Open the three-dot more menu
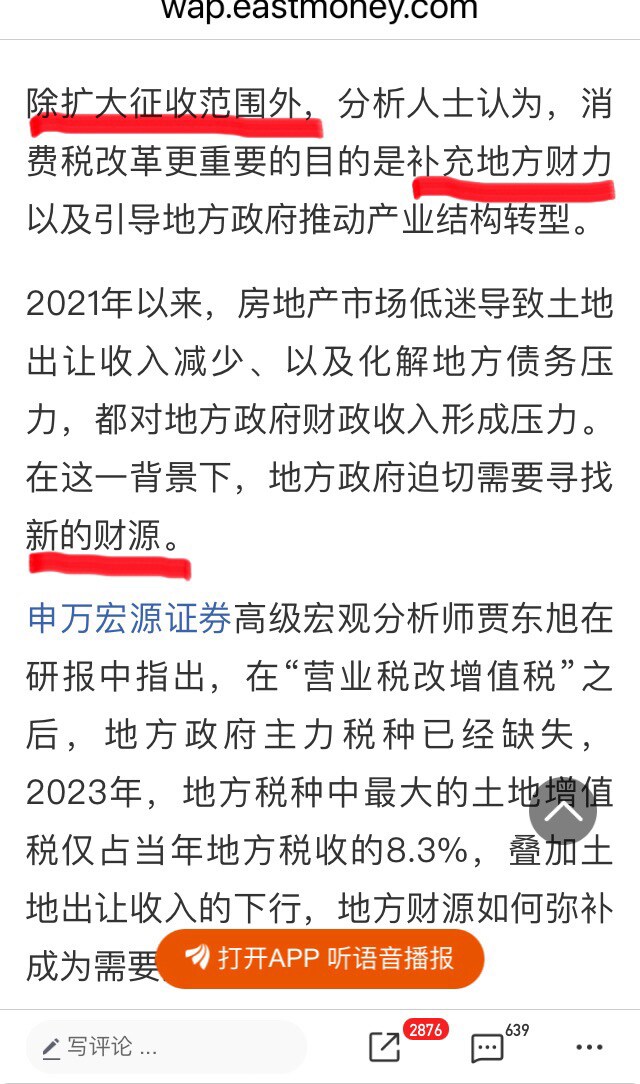 (x=590, y=1047)
